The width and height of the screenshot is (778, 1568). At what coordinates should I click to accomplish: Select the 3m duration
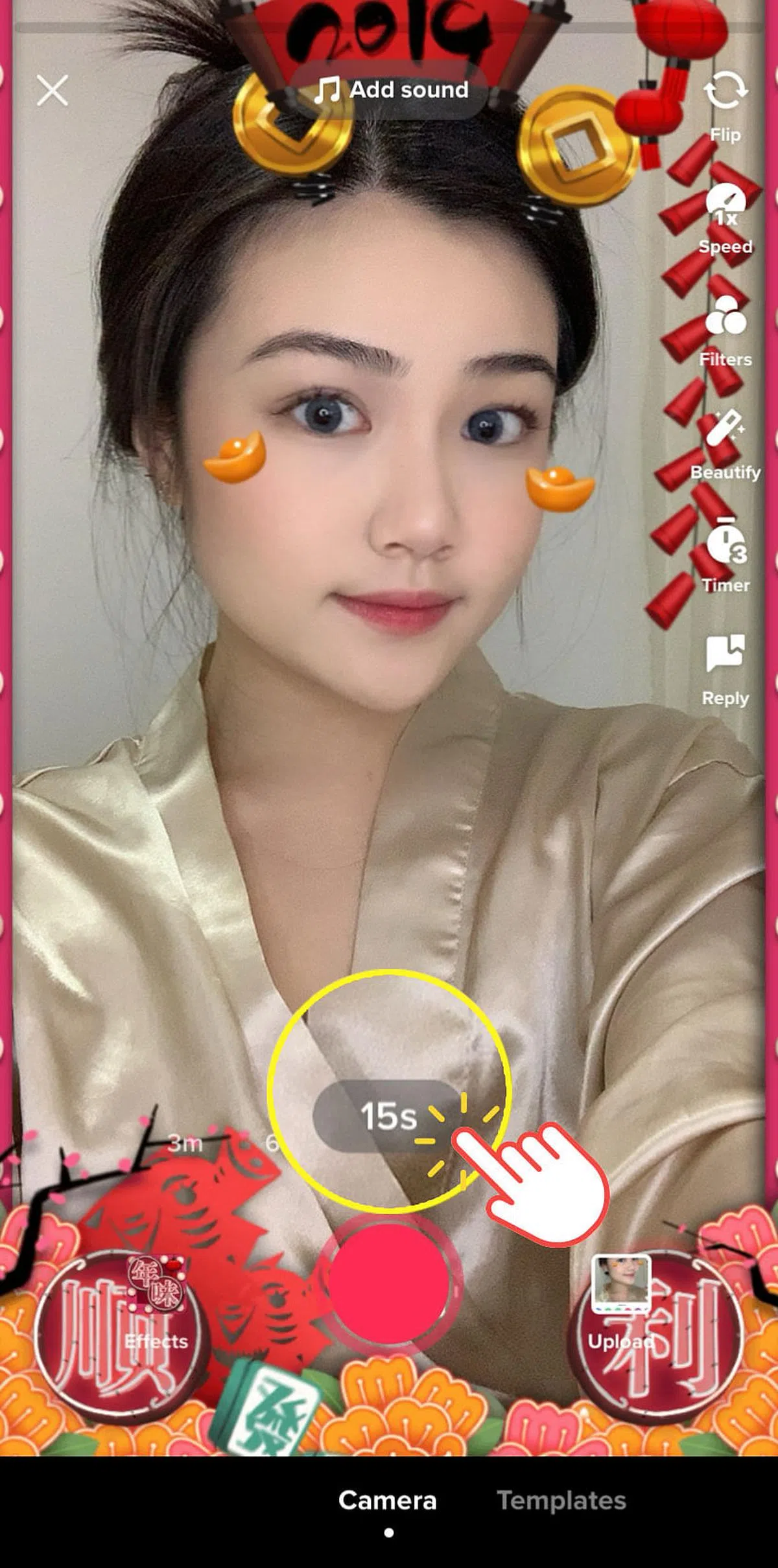tap(185, 1144)
